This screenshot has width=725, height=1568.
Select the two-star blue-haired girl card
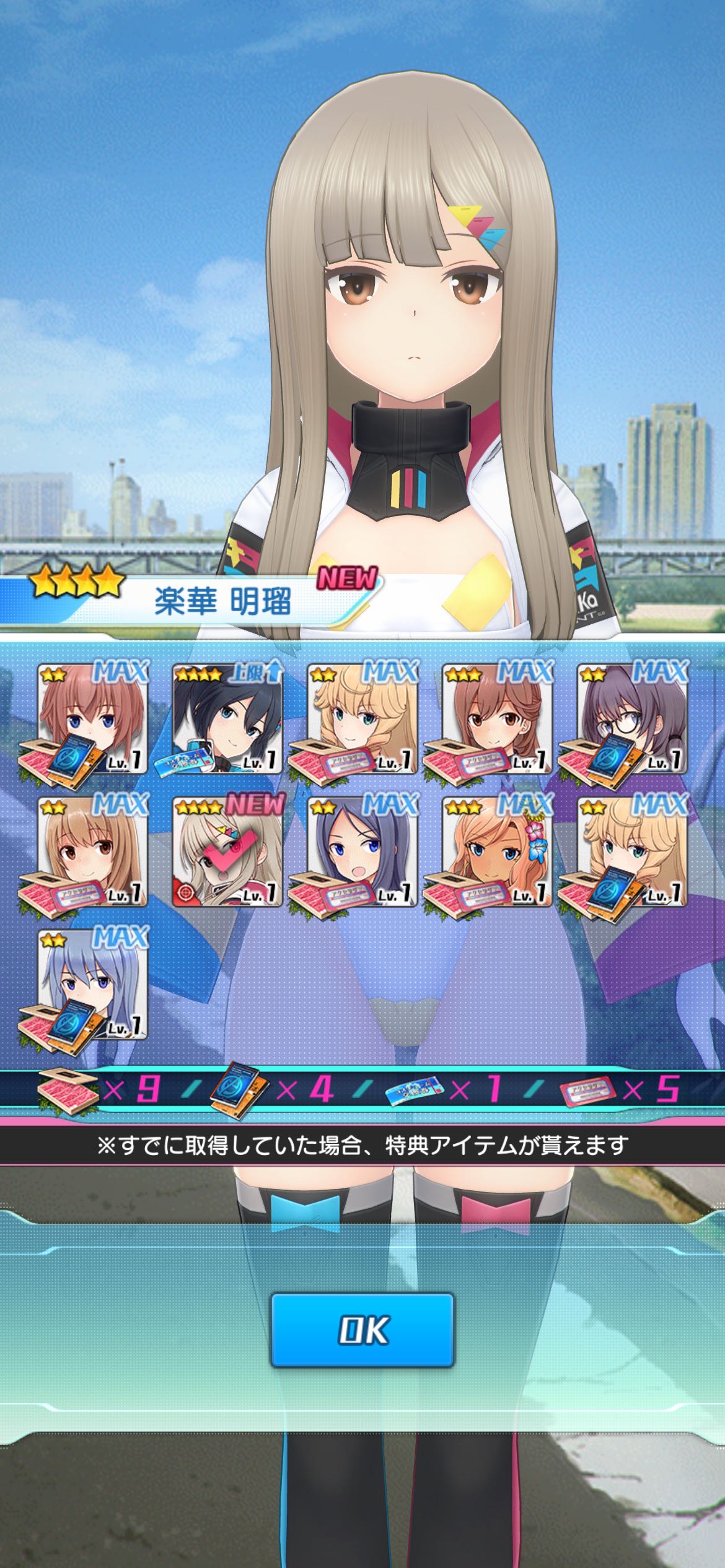click(x=92, y=985)
